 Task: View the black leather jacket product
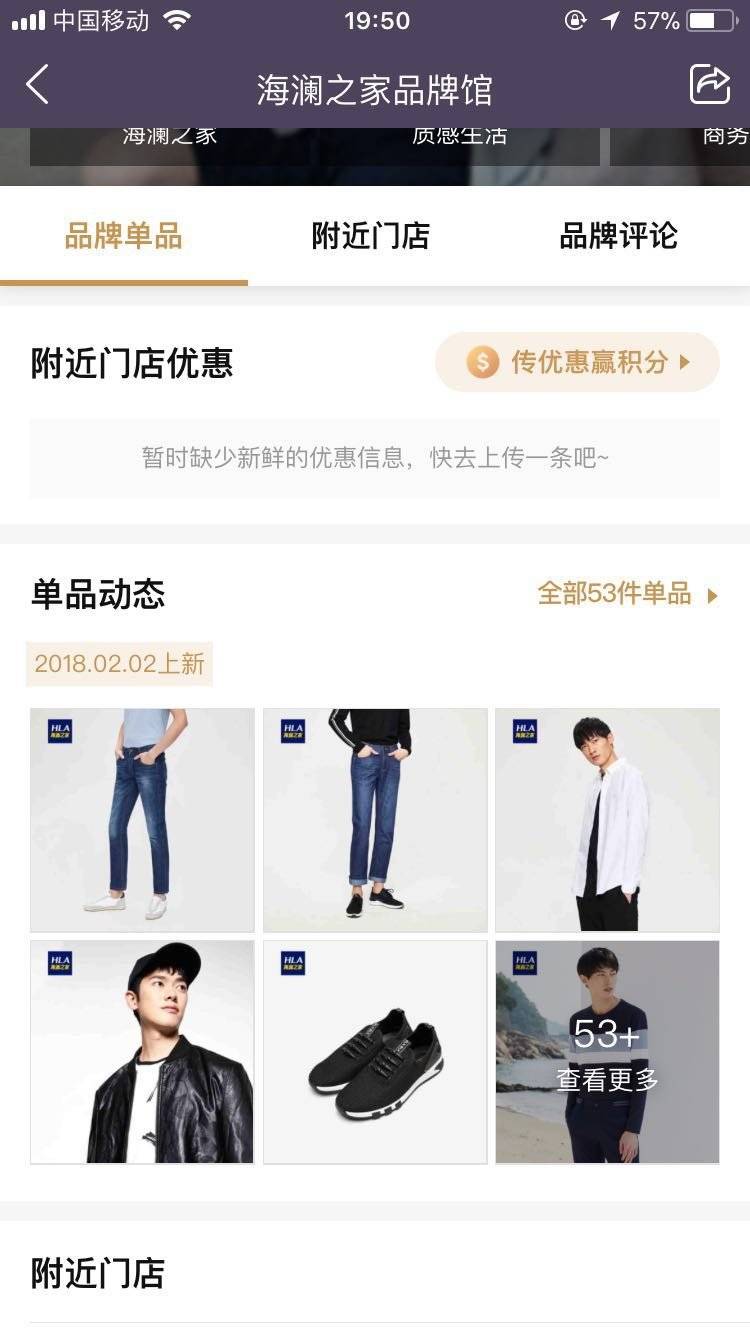(142, 1052)
